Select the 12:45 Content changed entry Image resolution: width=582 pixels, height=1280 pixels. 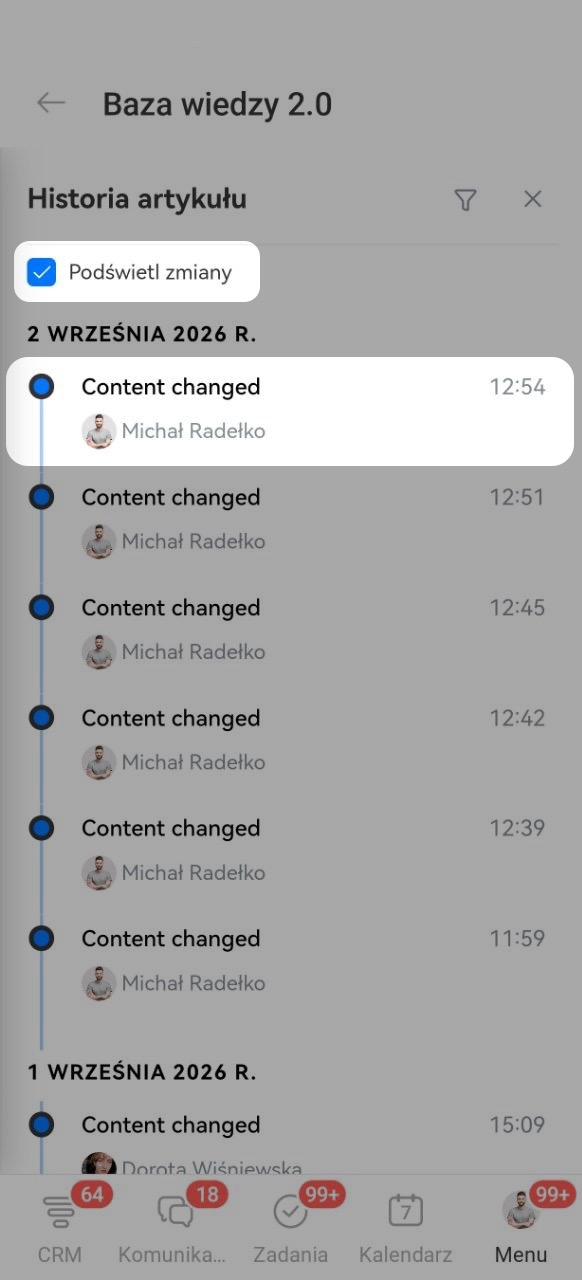coord(291,630)
